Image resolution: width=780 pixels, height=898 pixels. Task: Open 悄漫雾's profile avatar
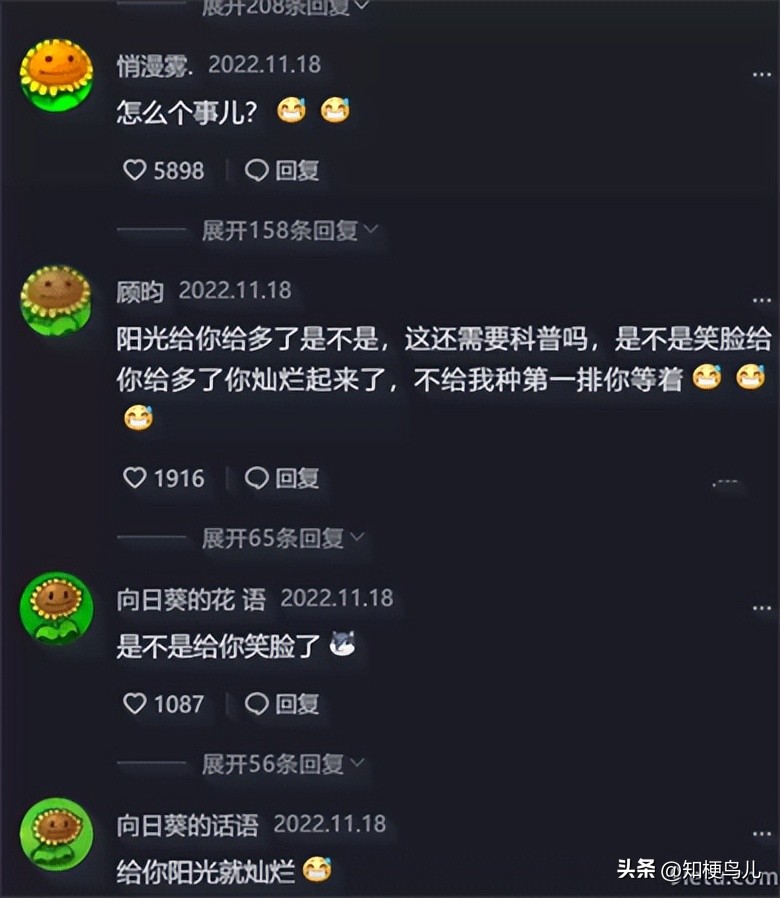click(x=56, y=75)
